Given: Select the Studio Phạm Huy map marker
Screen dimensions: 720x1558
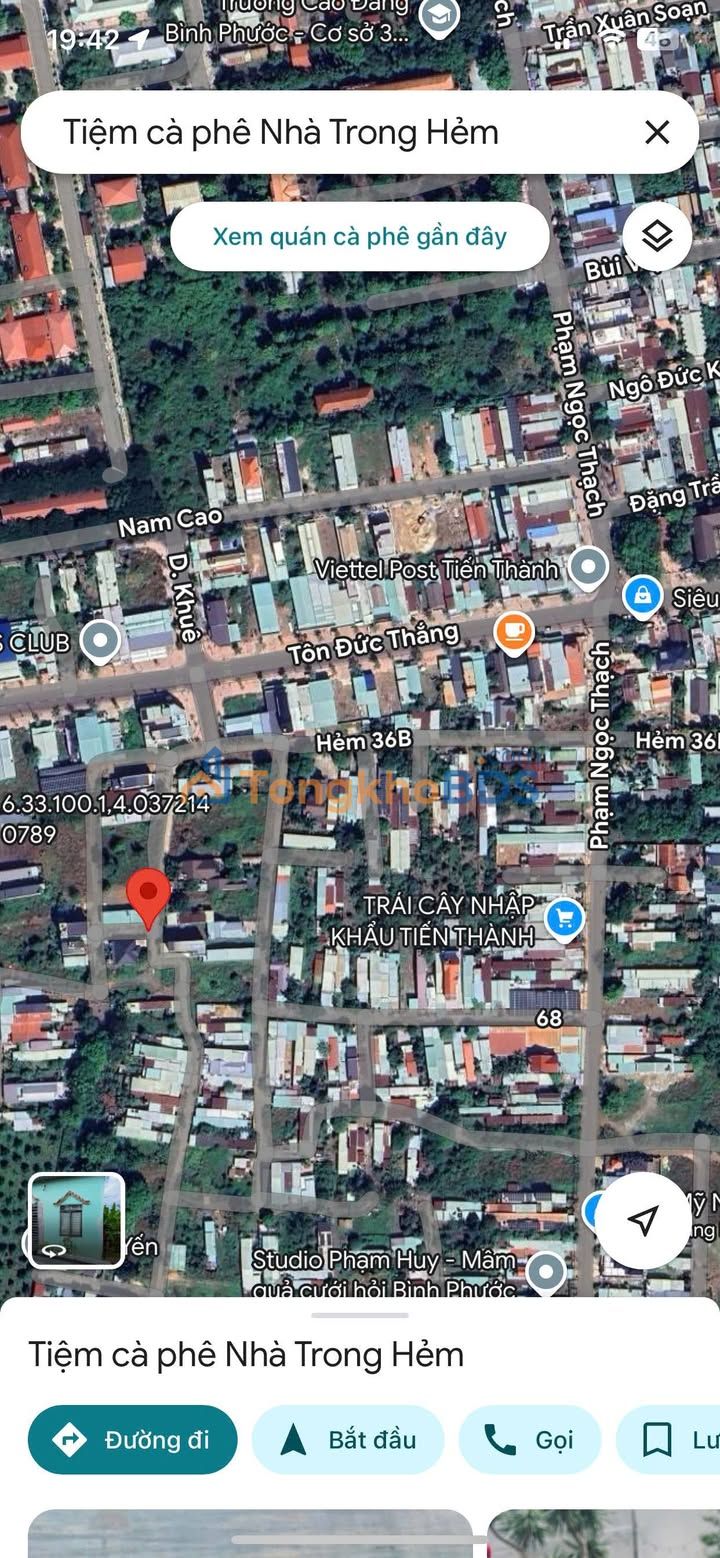Looking at the screenshot, I should click(546, 1273).
